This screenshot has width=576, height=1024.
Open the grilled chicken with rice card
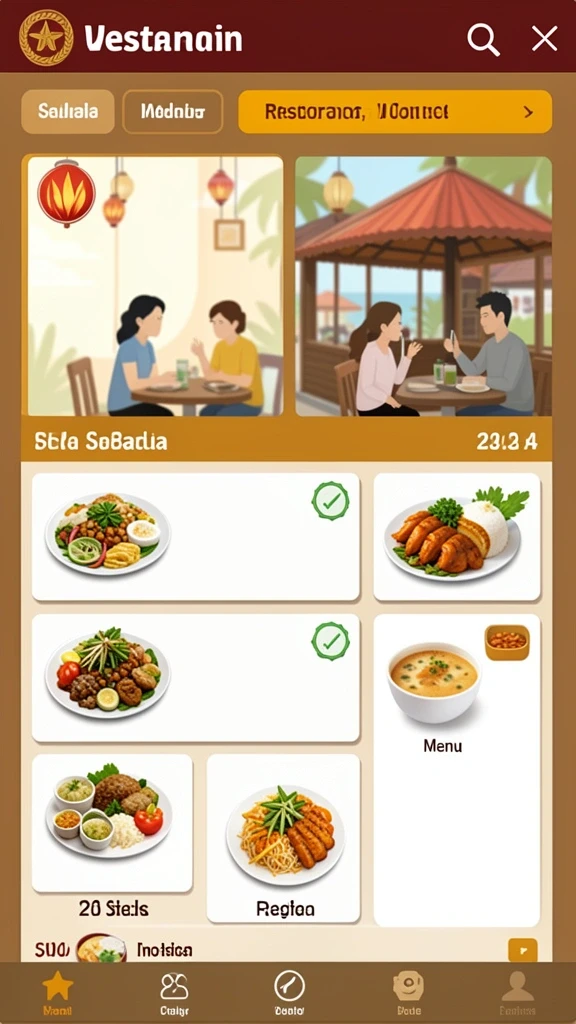(456, 537)
